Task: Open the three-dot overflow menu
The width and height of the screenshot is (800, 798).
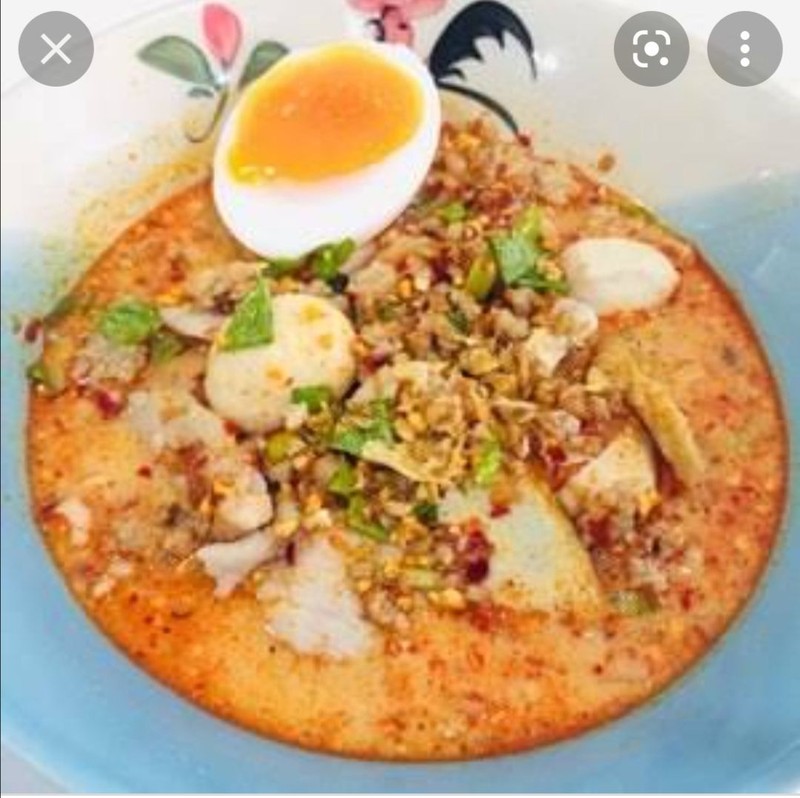Action: click(x=744, y=48)
